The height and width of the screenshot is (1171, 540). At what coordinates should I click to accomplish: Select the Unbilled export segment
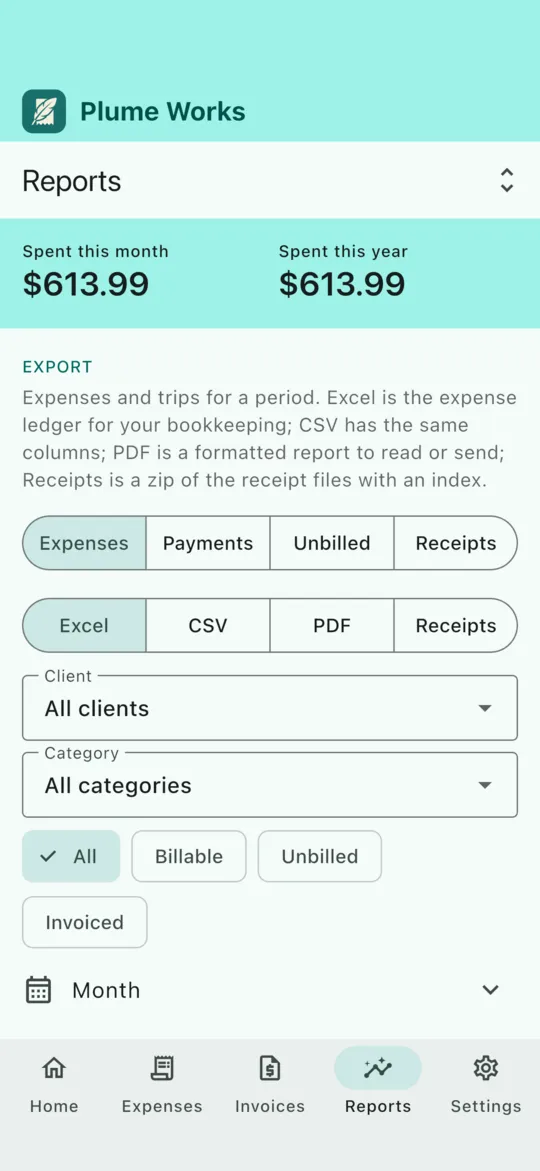tap(332, 543)
